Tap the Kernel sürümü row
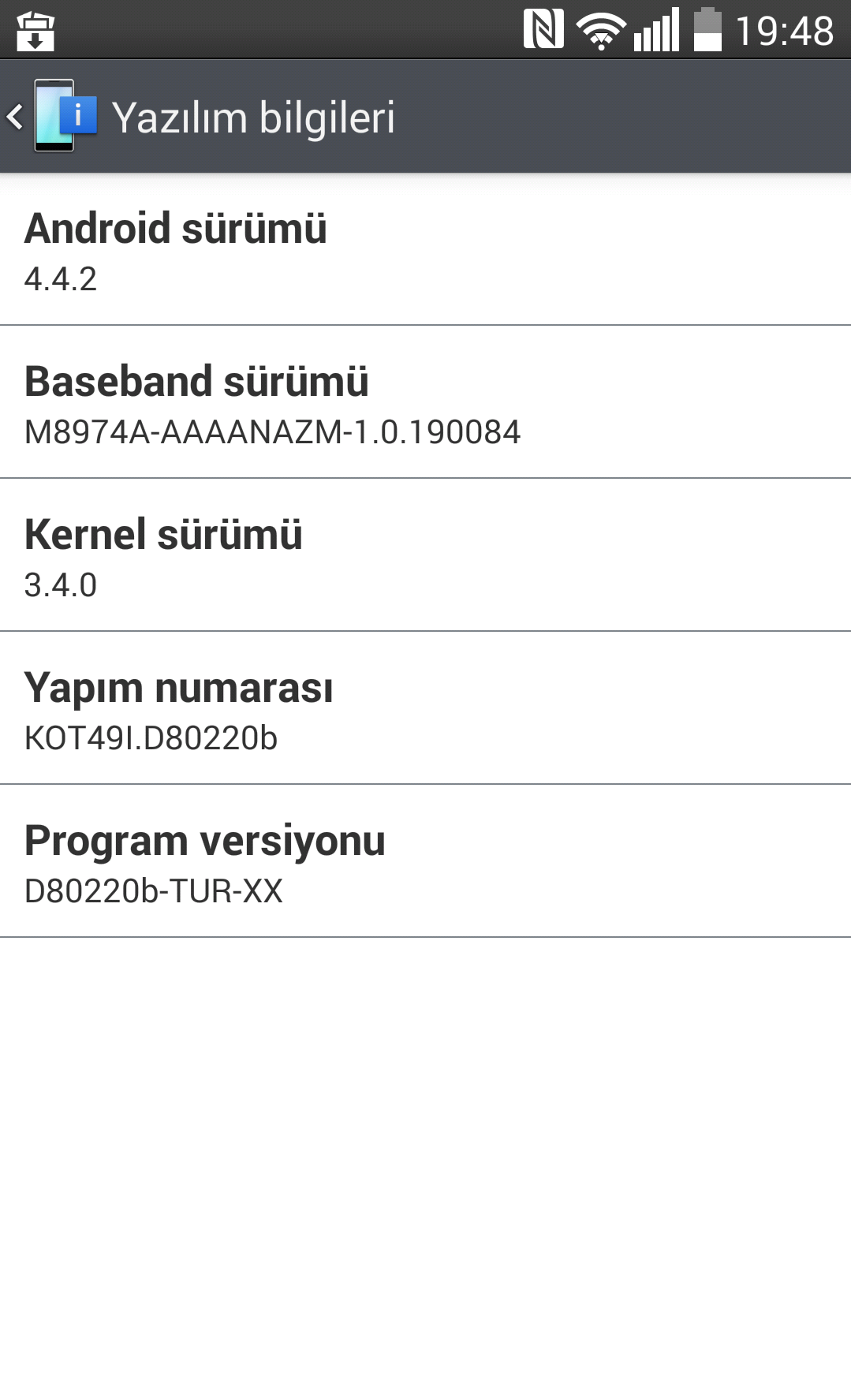The image size is (851, 1400). [x=425, y=554]
